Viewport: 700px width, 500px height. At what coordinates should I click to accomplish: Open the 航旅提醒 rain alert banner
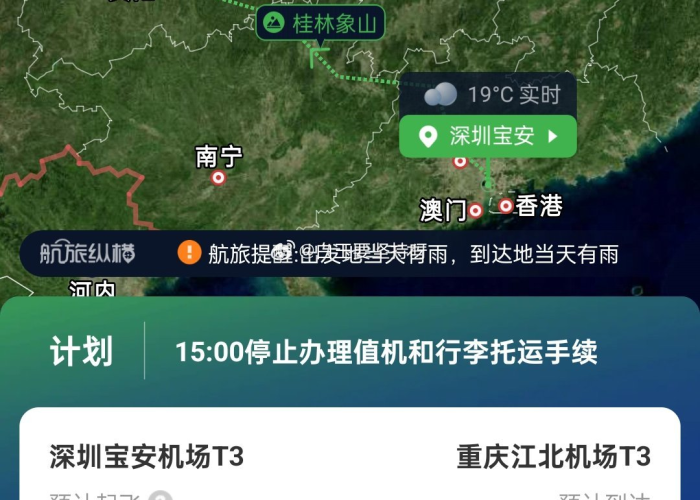tap(400, 253)
